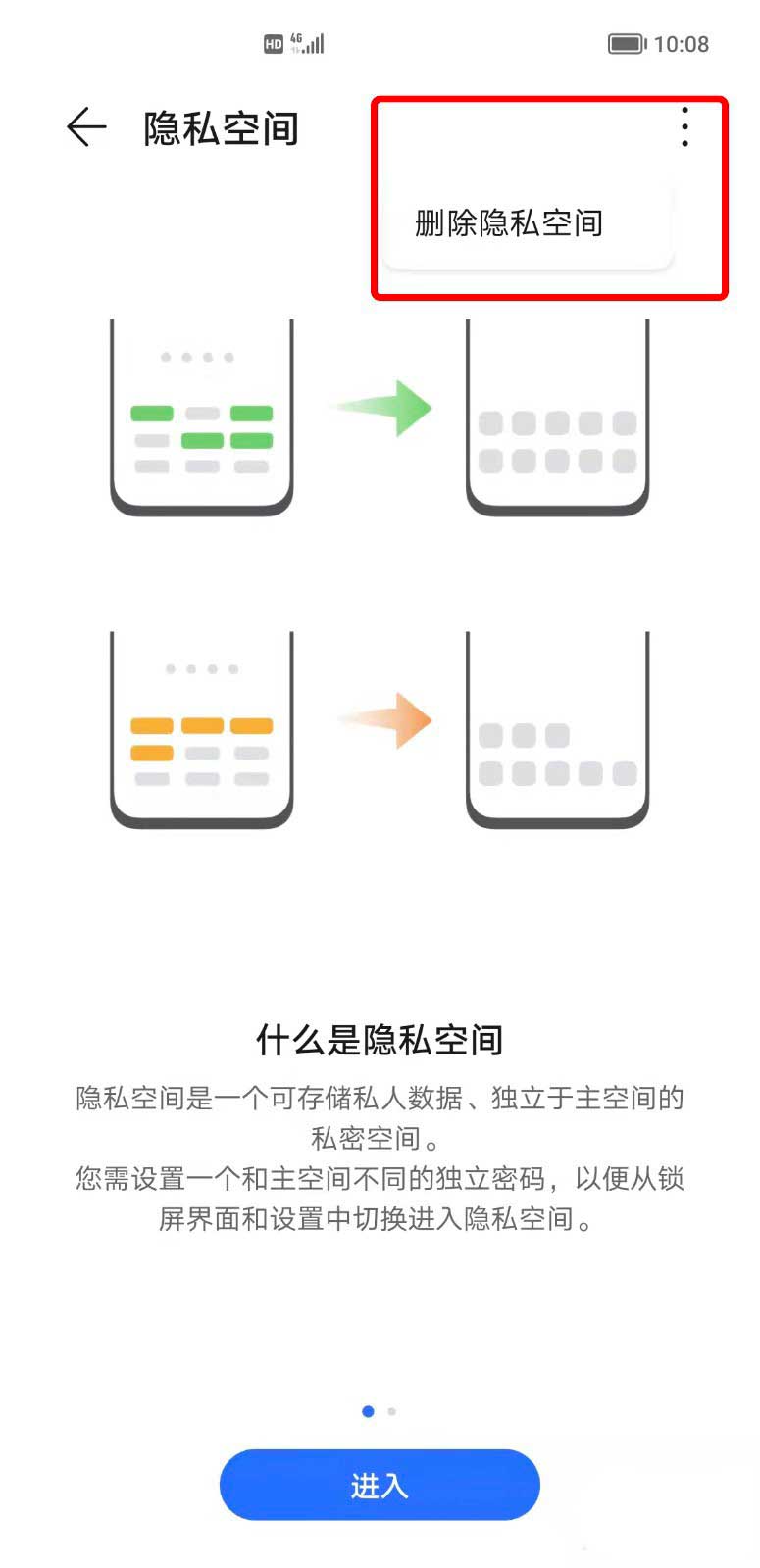The height and width of the screenshot is (1568, 760).
Task: Open the three-dot overflow menu
Action: click(x=684, y=127)
